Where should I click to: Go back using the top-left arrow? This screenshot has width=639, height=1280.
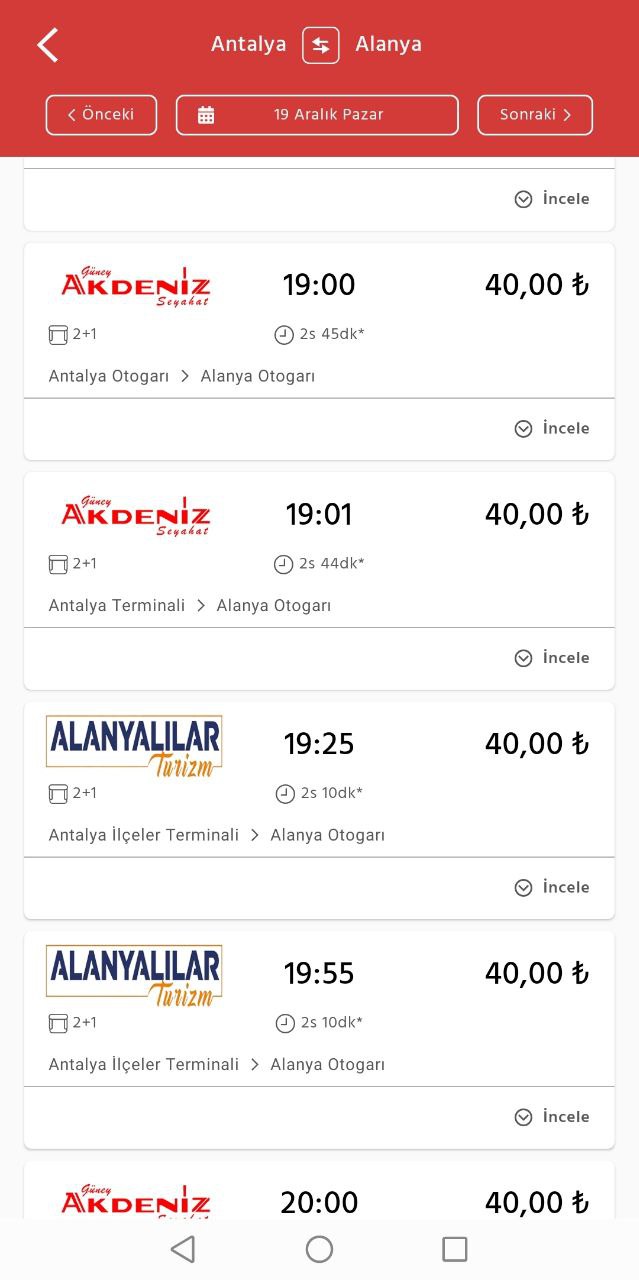(x=48, y=45)
